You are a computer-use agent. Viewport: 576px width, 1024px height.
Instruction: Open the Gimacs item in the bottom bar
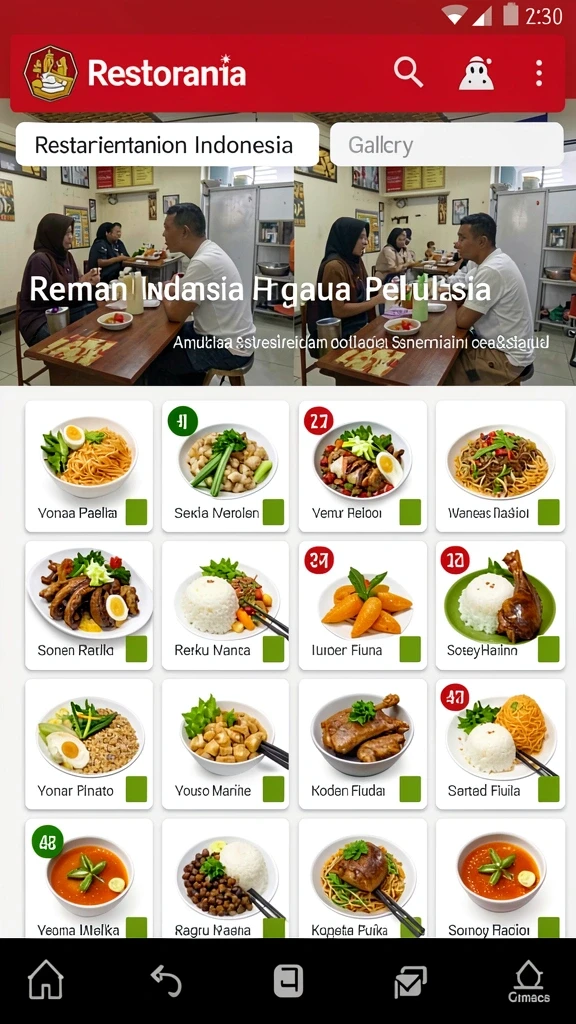529,981
